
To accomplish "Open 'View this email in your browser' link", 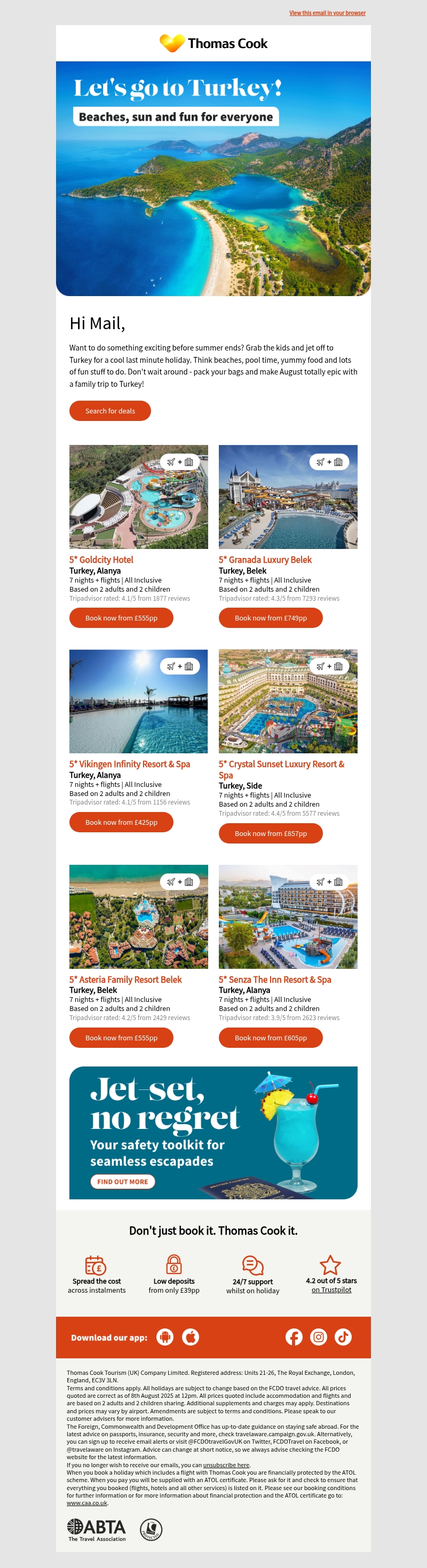I will pos(327,13).
